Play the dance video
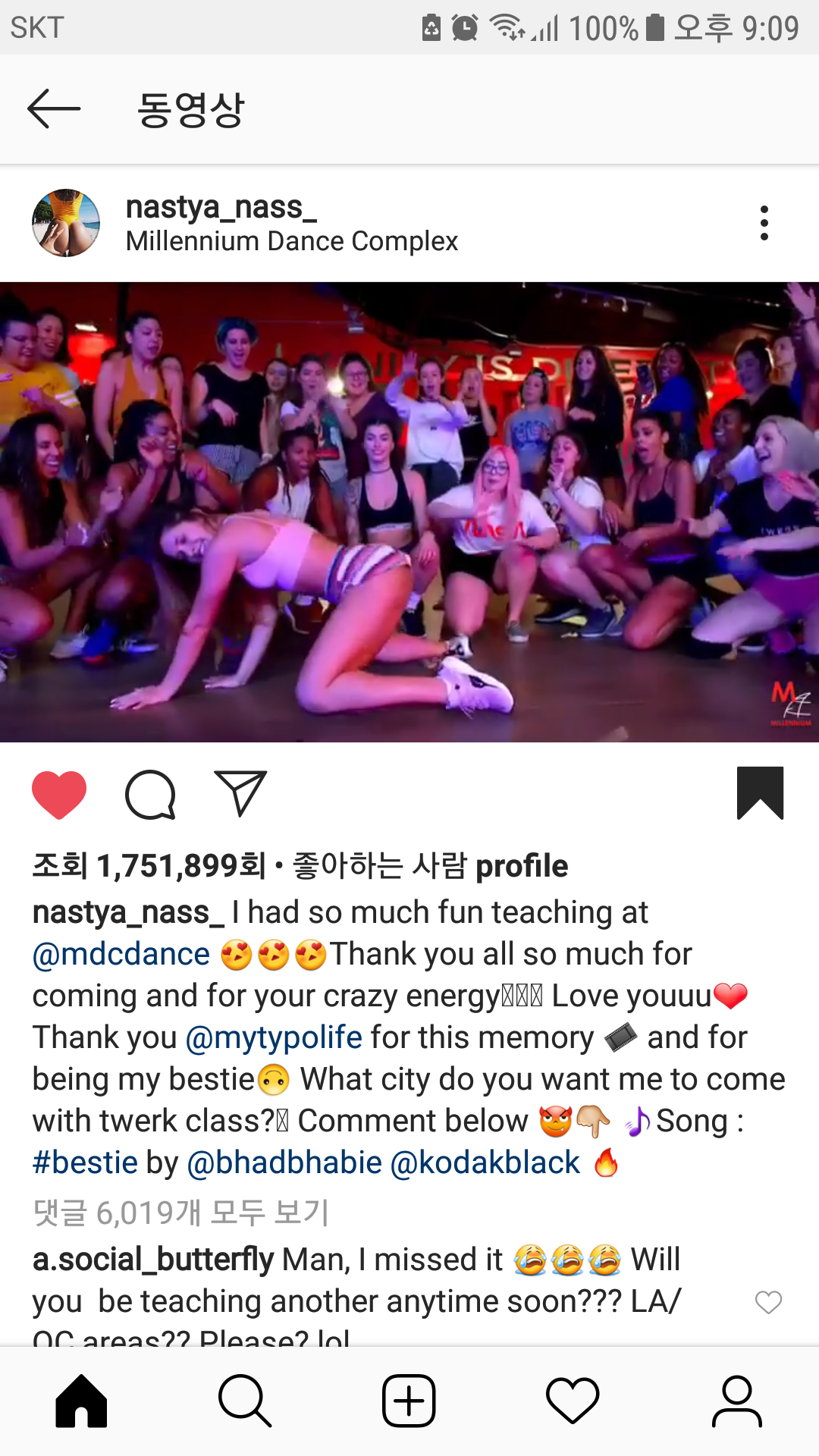Viewport: 819px width, 1456px height. (409, 512)
